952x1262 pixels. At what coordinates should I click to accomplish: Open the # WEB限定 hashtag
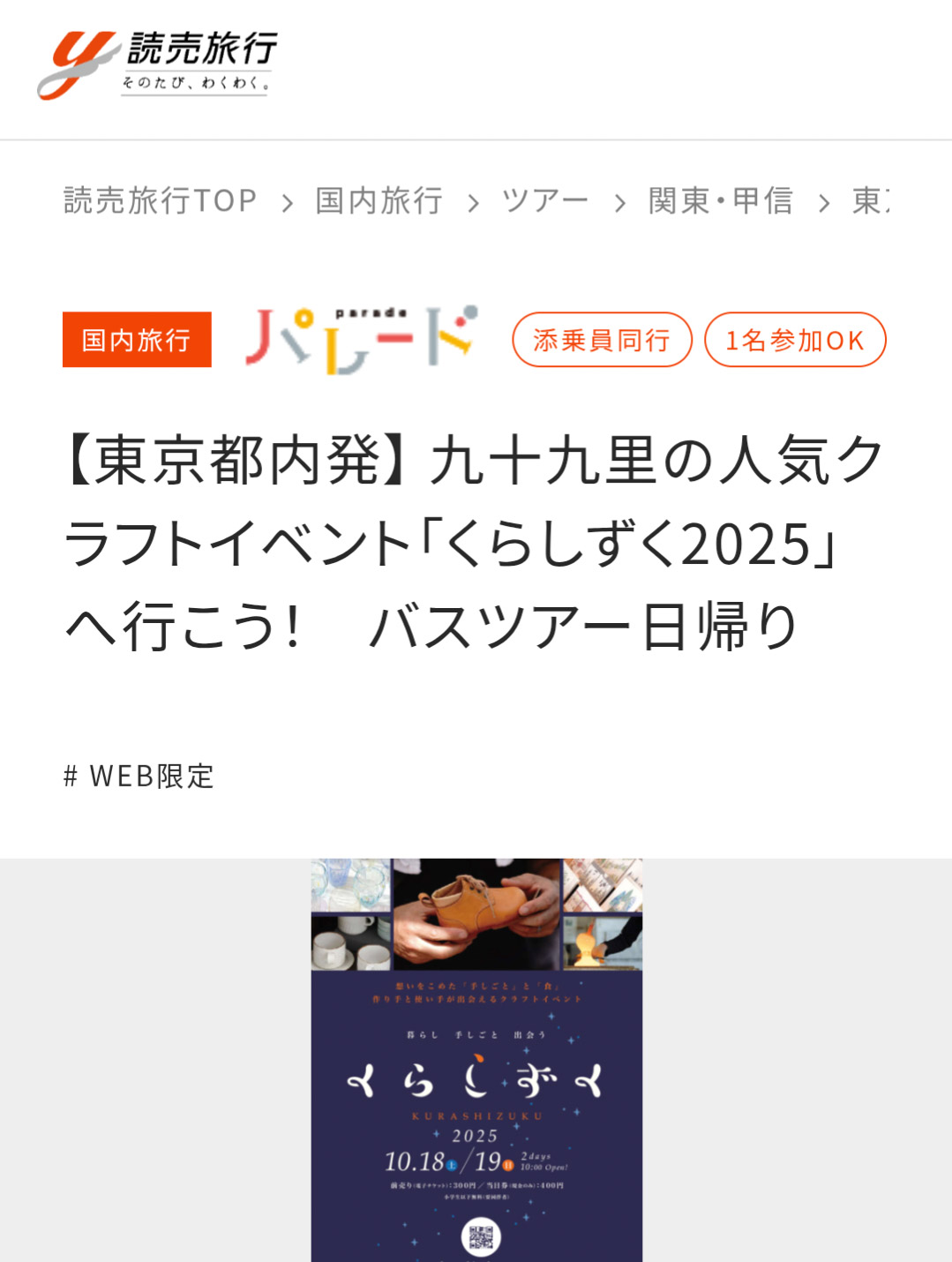tap(139, 776)
